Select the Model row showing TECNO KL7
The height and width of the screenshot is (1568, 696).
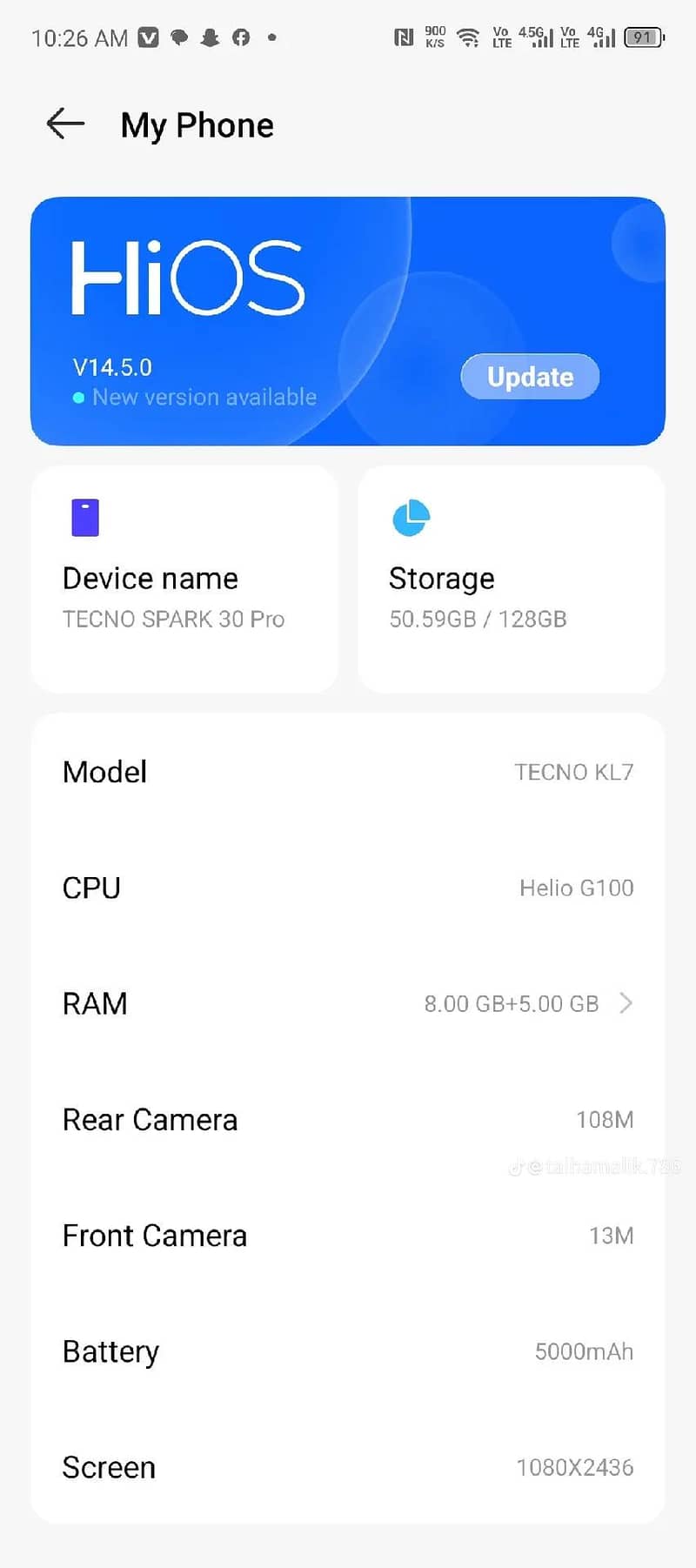(348, 772)
